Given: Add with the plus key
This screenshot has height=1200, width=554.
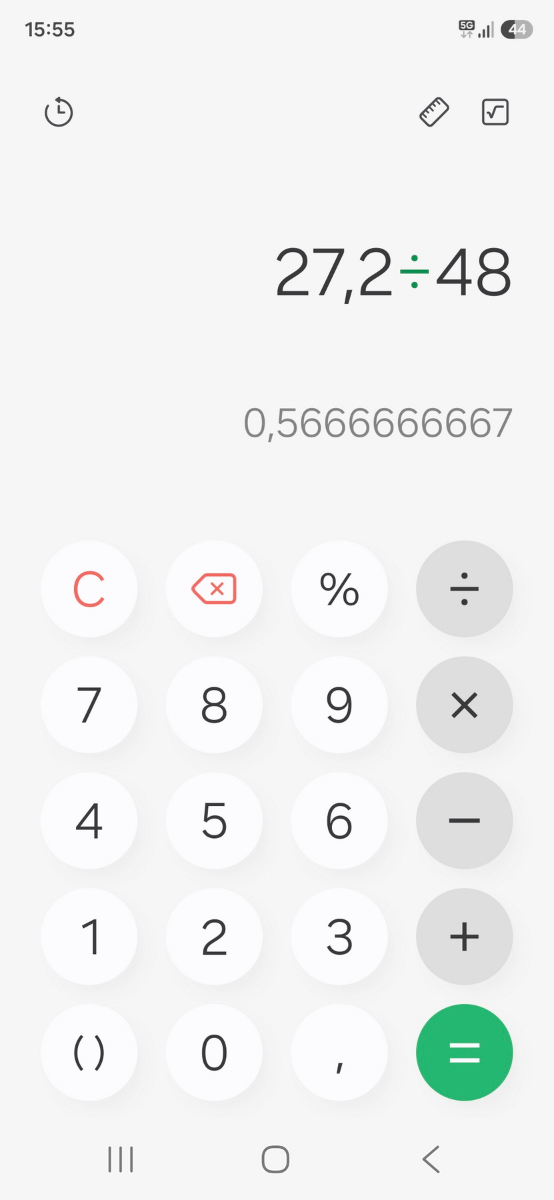Looking at the screenshot, I should tap(464, 937).
